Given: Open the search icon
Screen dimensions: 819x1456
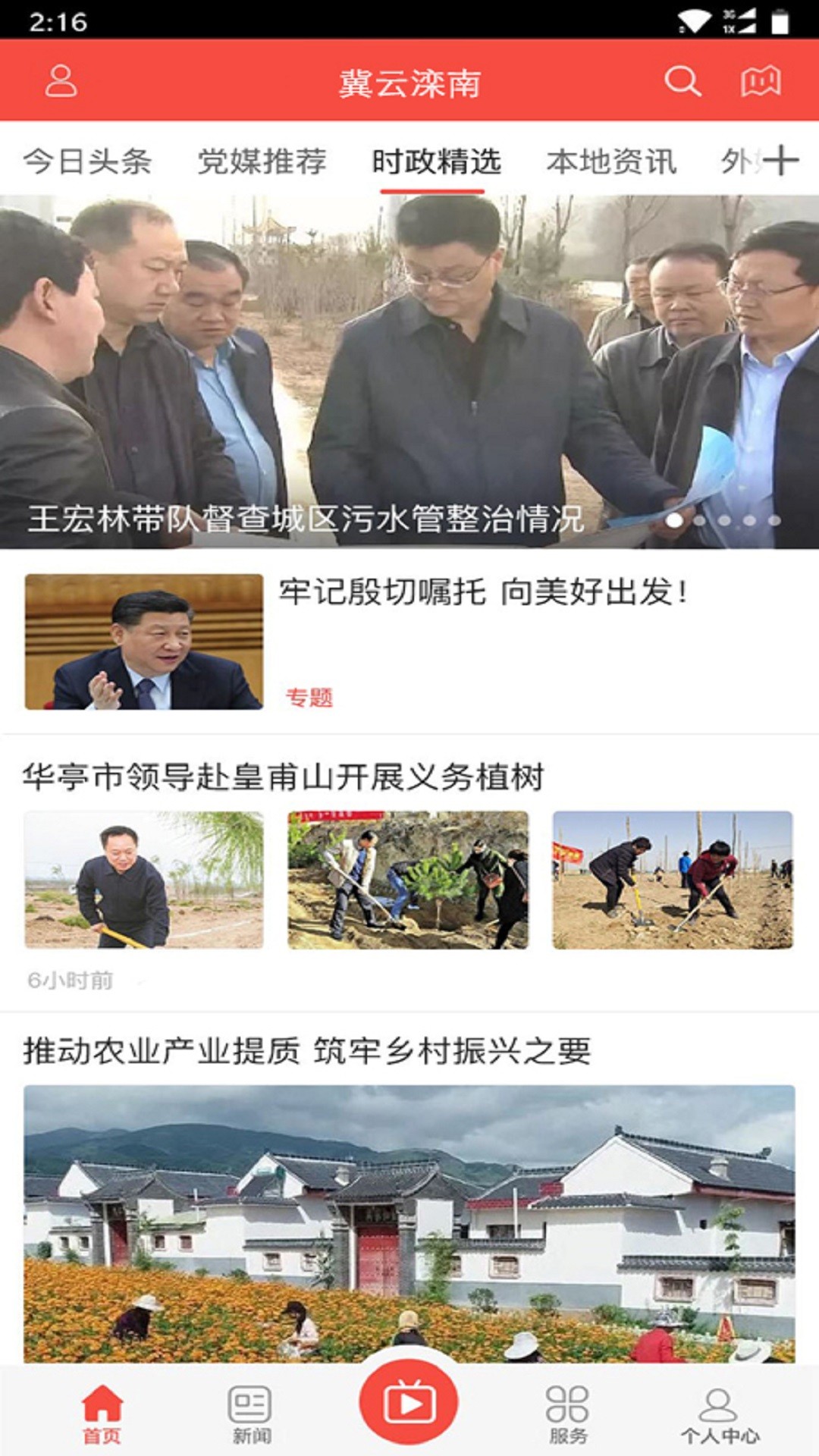Looking at the screenshot, I should point(682,81).
